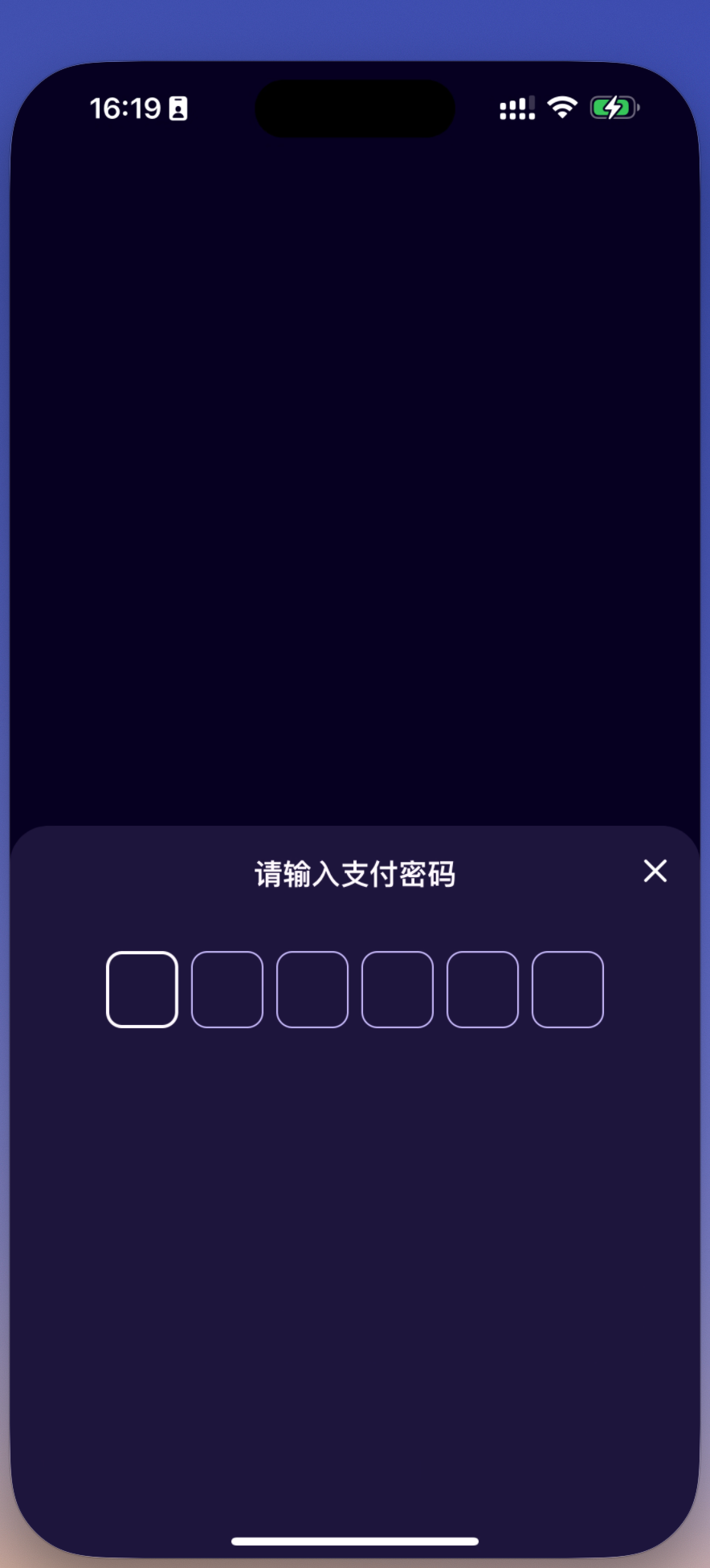The height and width of the screenshot is (1568, 710).
Task: Click the 请输入支付密码 title text
Action: (x=354, y=875)
